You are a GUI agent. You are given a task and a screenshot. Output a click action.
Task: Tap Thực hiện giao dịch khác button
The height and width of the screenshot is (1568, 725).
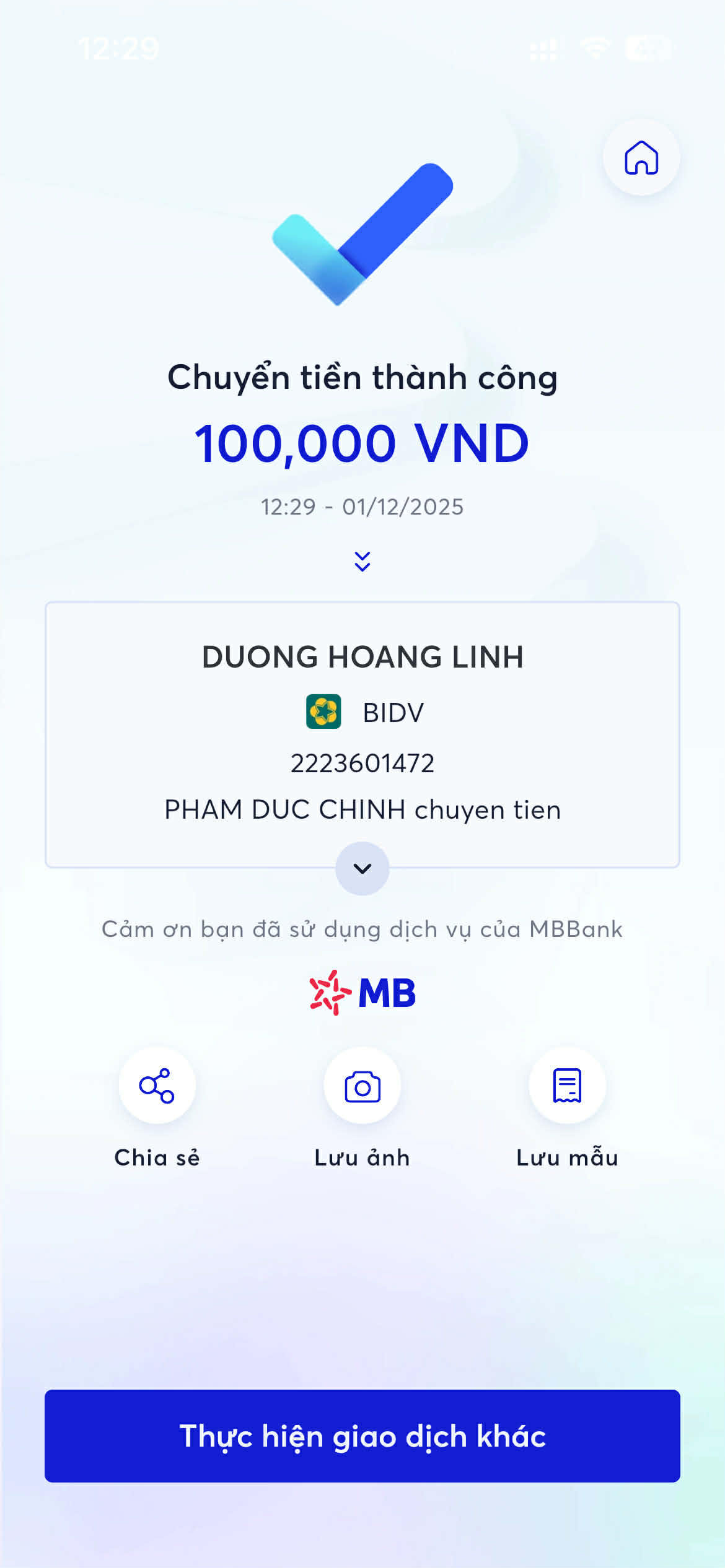click(362, 1435)
